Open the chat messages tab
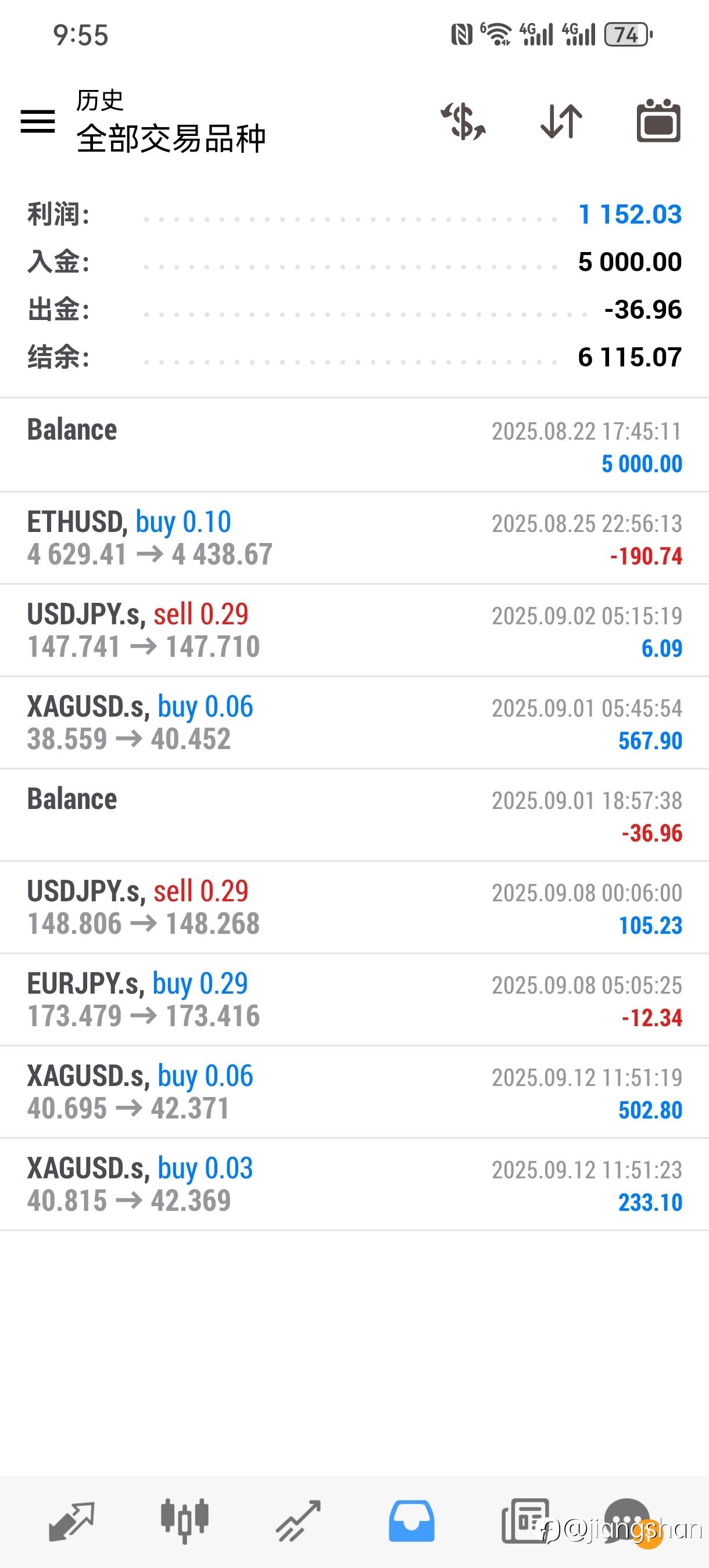The width and height of the screenshot is (709, 1568). coord(628,1521)
